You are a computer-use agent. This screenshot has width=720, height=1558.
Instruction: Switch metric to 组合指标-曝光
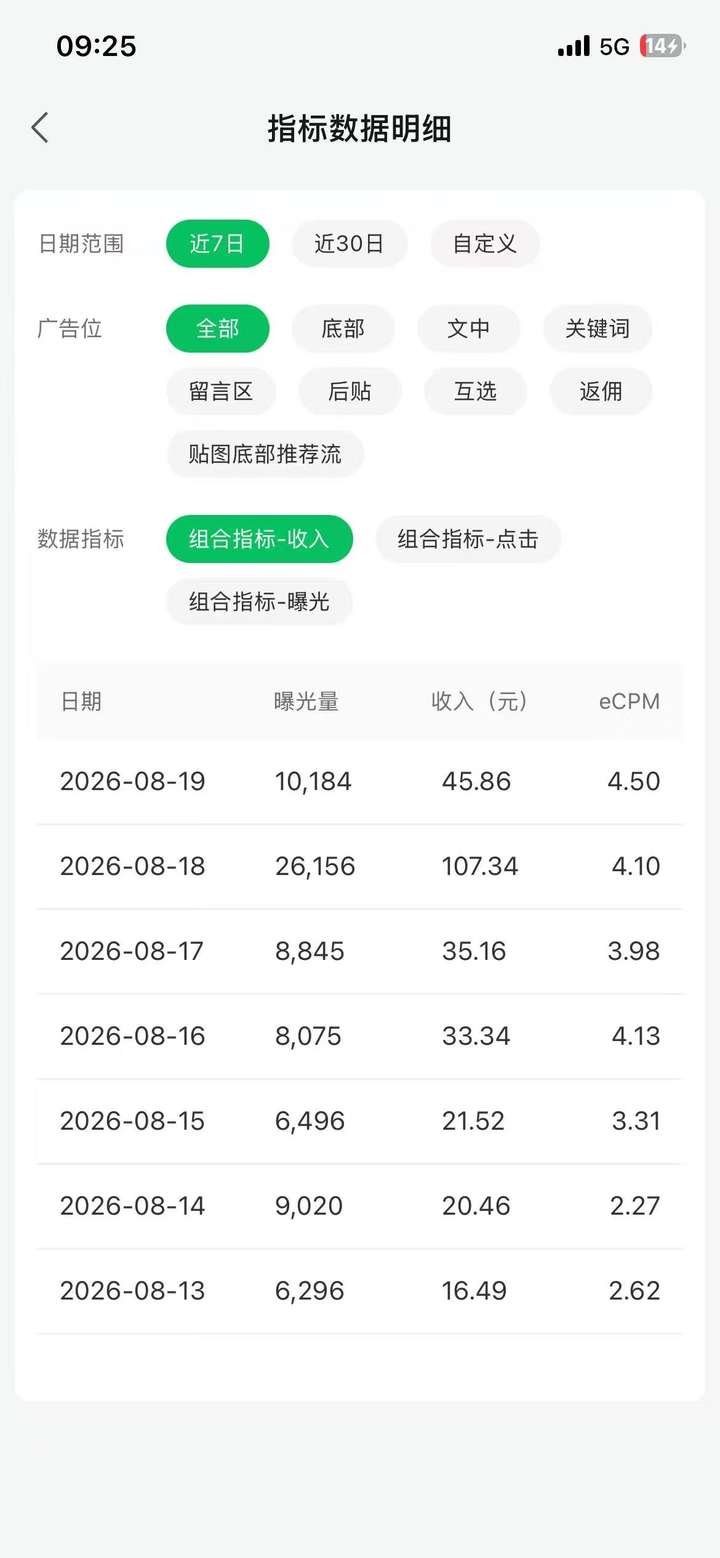(259, 602)
